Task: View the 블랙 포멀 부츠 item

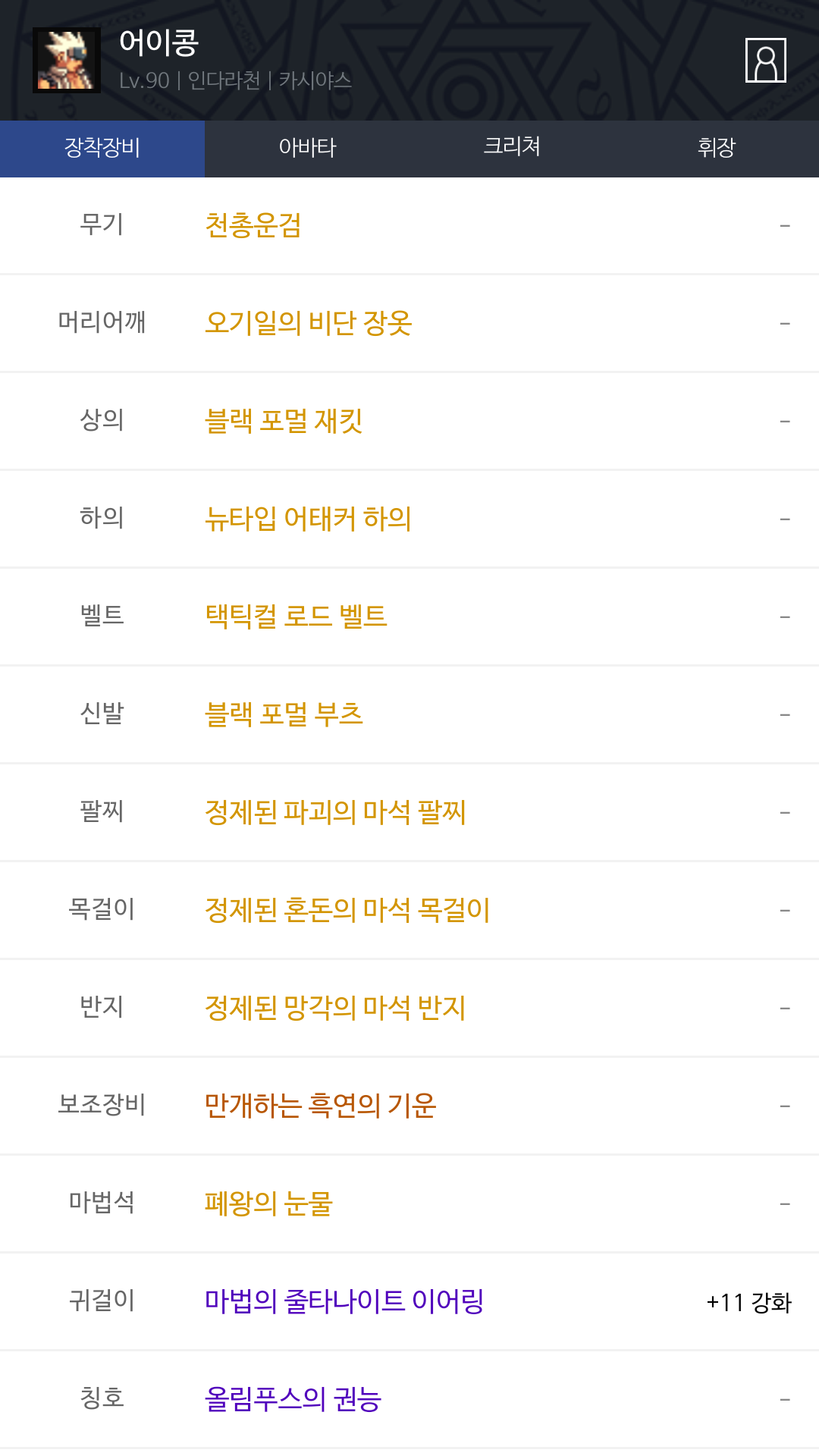Action: [284, 714]
